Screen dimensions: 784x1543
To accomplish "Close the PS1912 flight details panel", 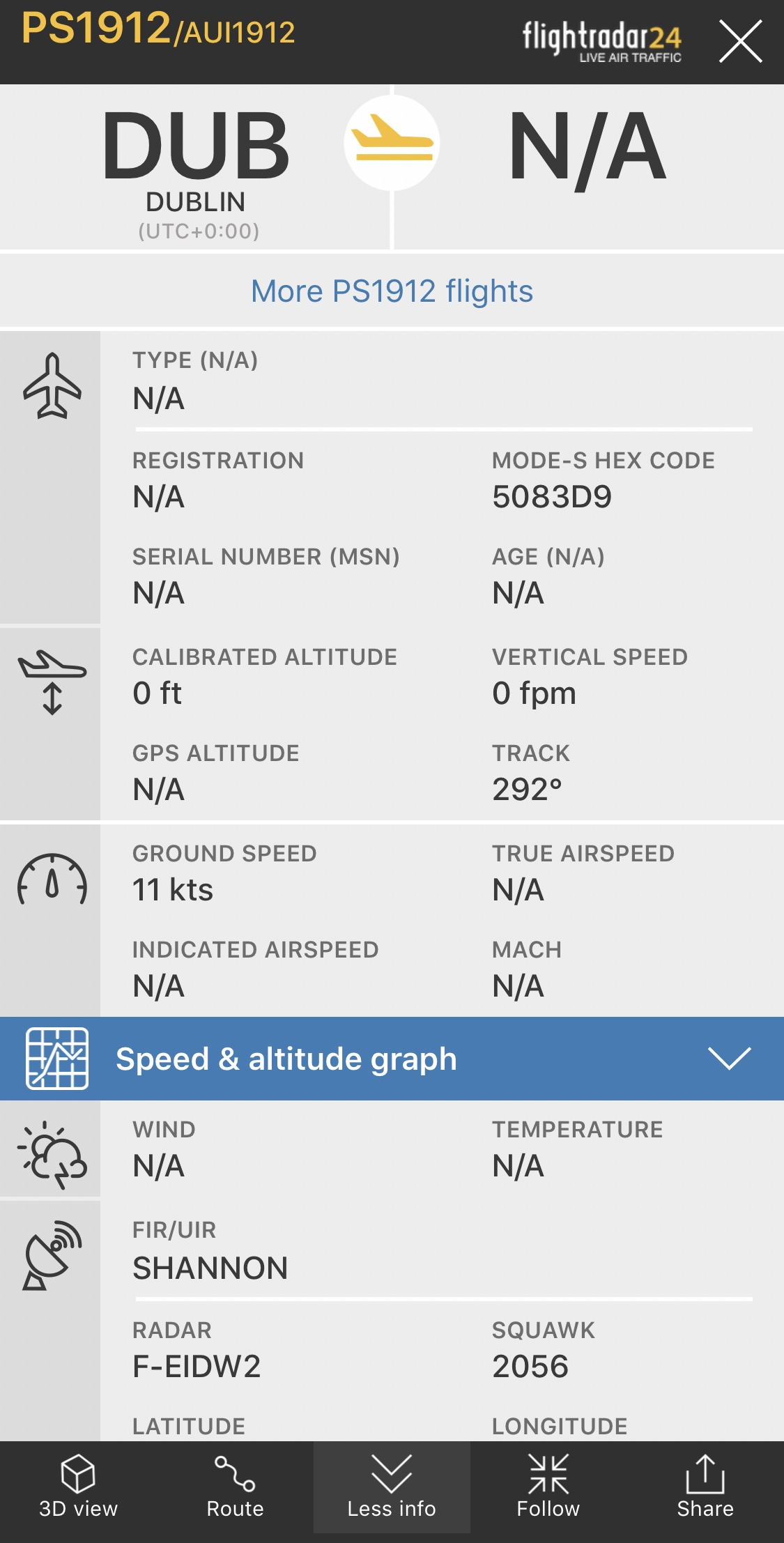I will coord(740,42).
